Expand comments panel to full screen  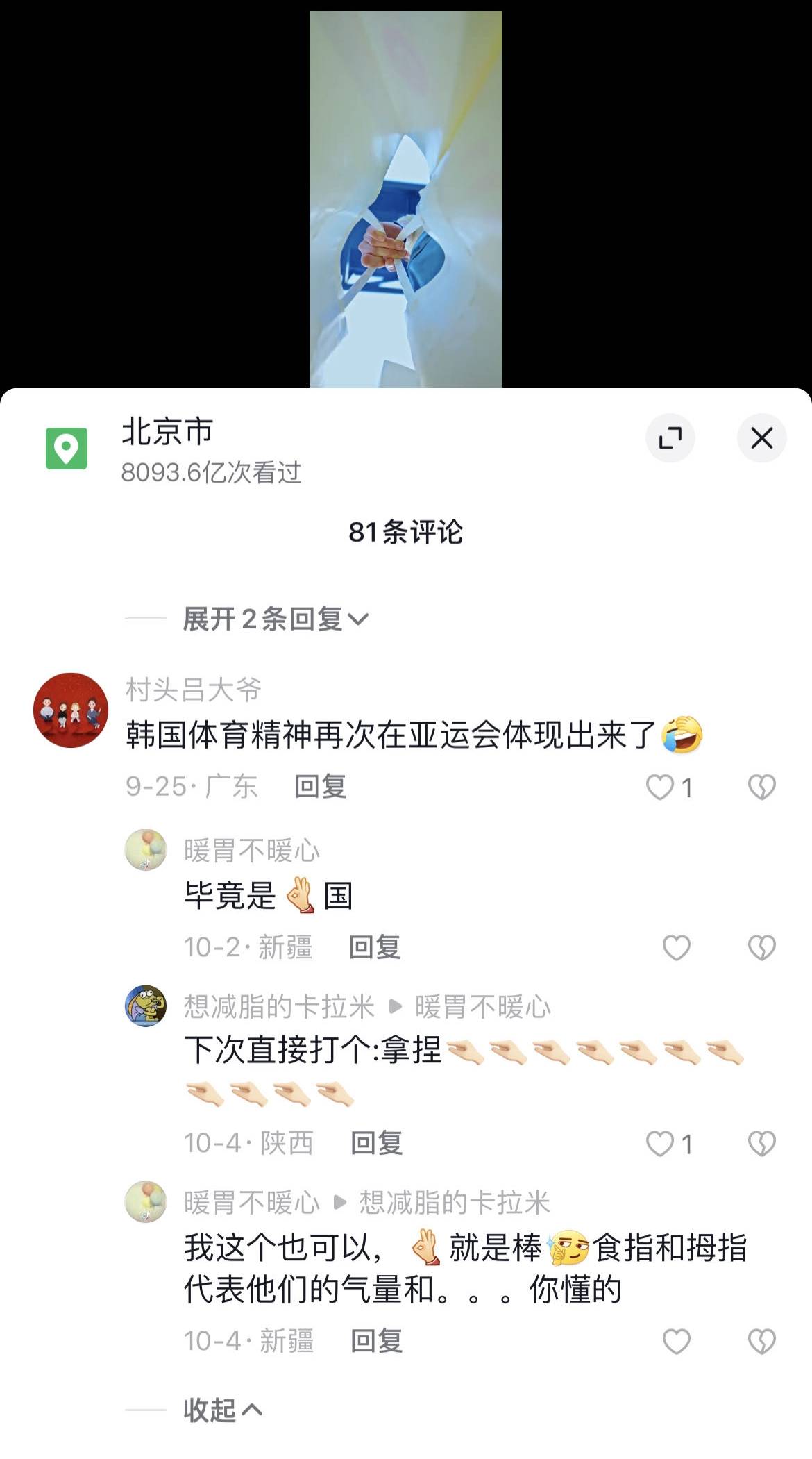[670, 438]
